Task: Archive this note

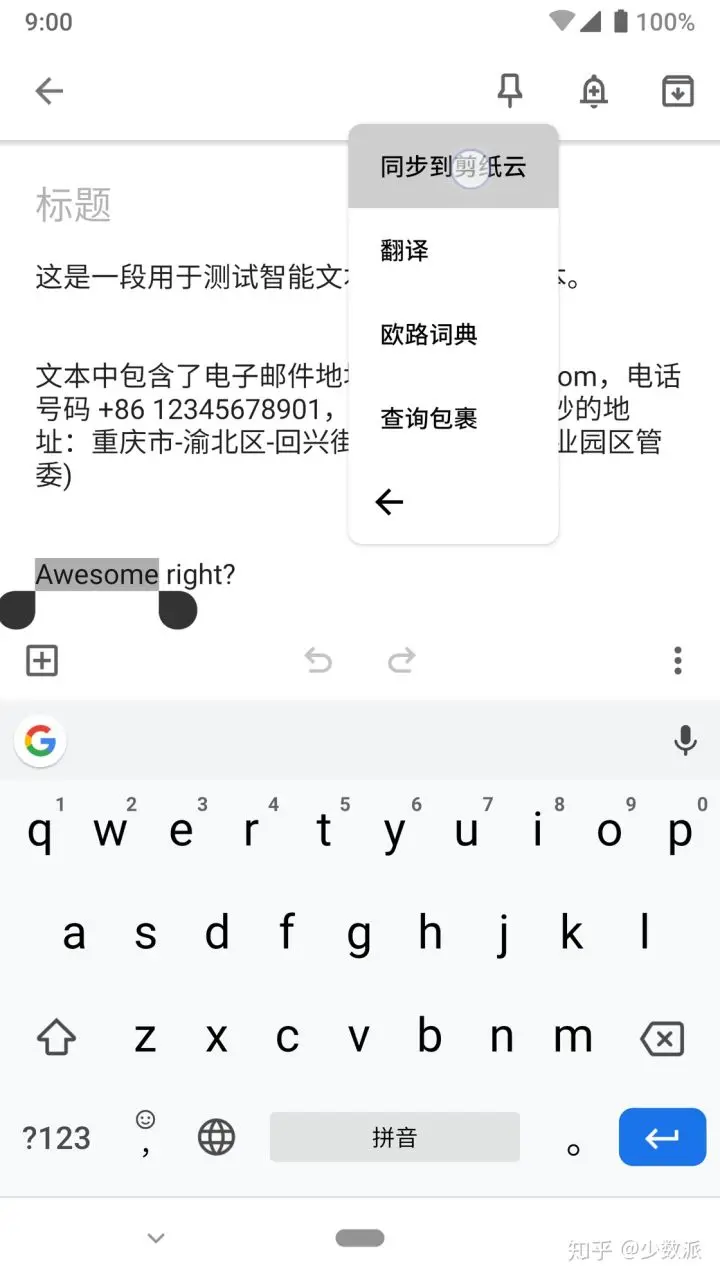Action: coord(678,92)
